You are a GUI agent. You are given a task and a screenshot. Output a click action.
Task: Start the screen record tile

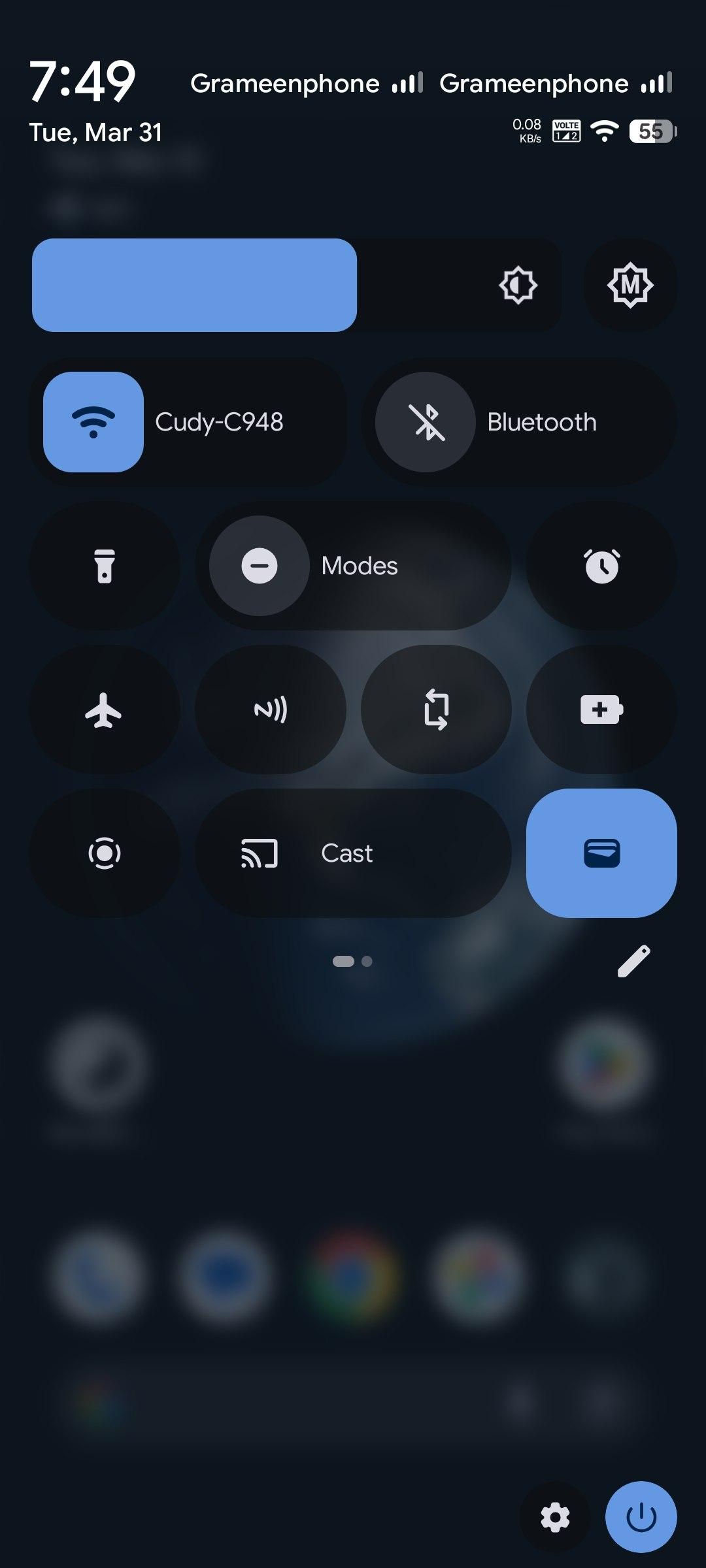click(x=105, y=853)
